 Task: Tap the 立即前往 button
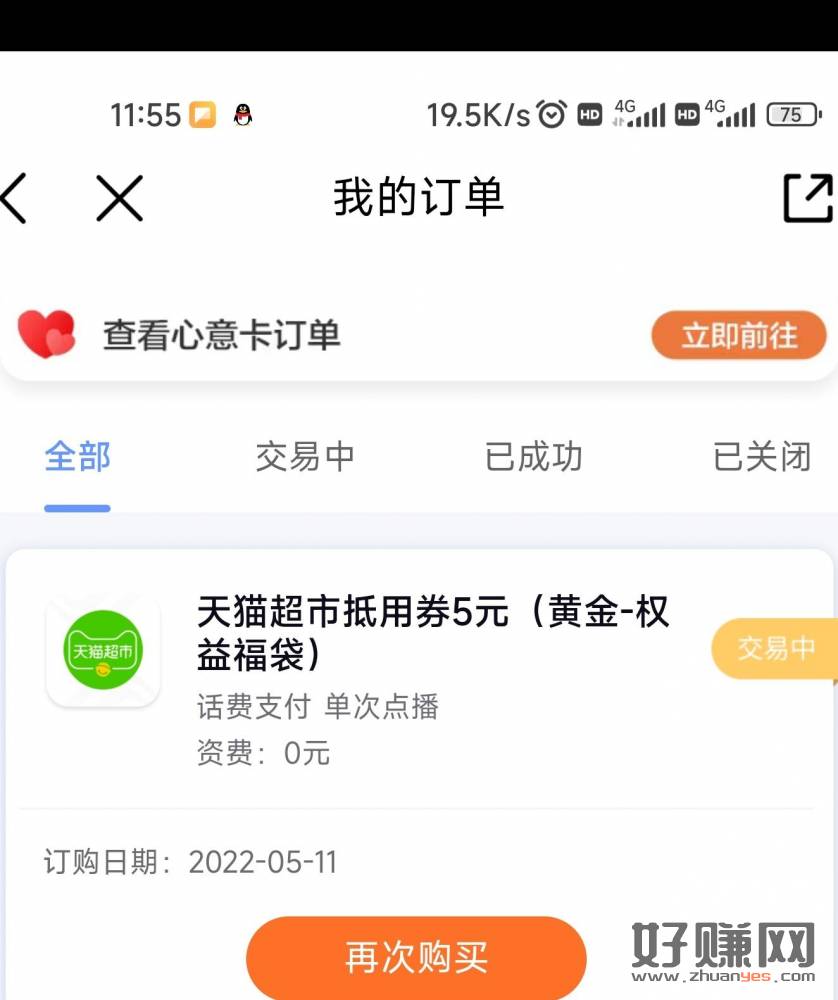pyautogui.click(x=739, y=336)
